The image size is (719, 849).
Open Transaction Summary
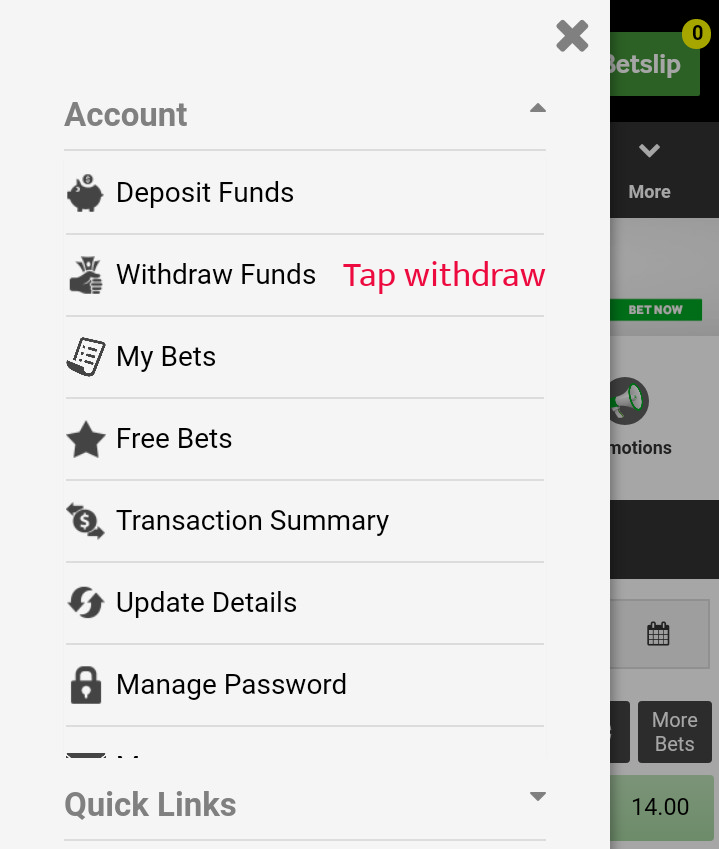[304, 521]
